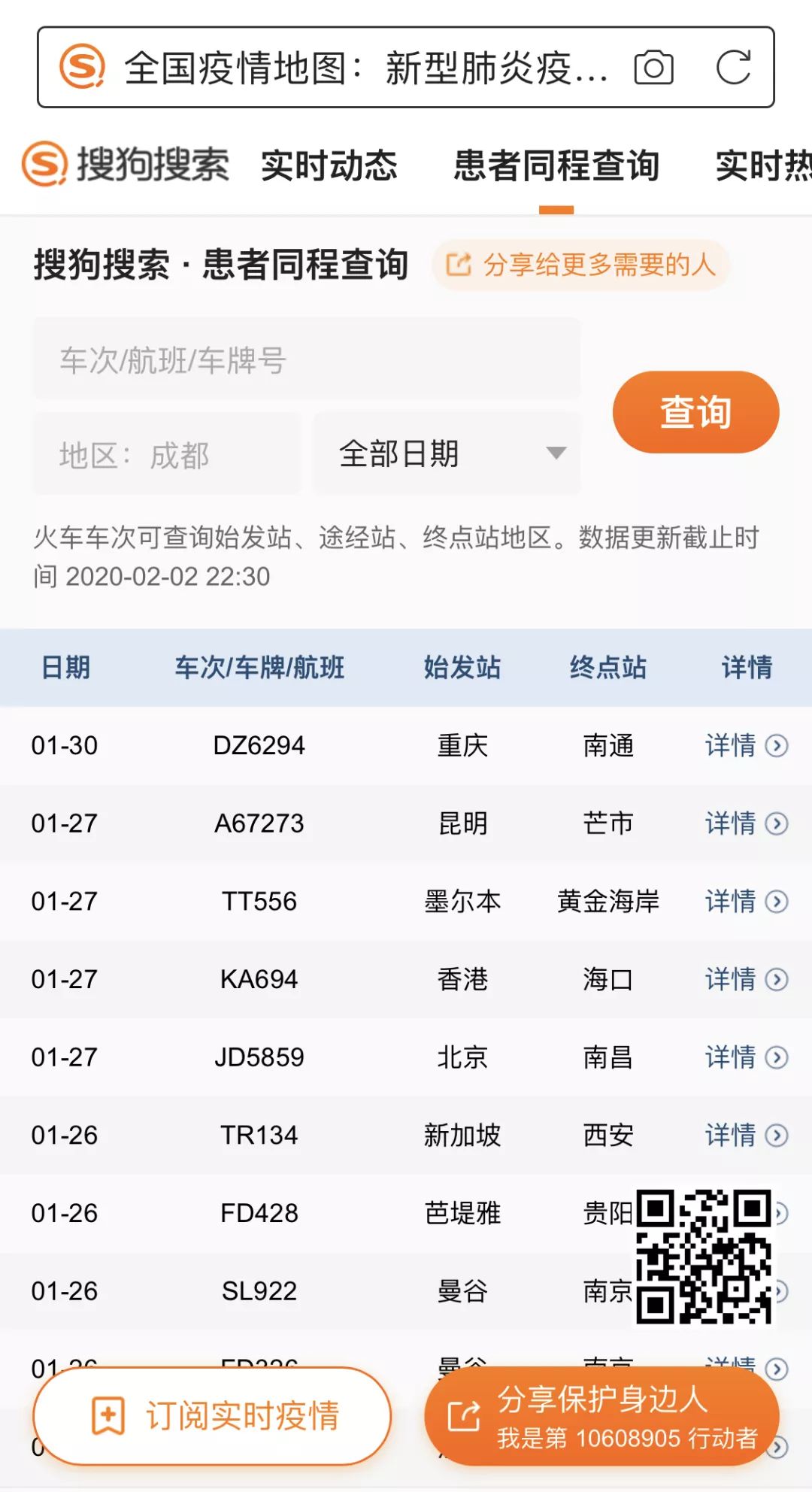Viewport: 812px width, 1492px height.
Task: Tap 分享给更多需要的人 share chip
Action: click(x=580, y=265)
